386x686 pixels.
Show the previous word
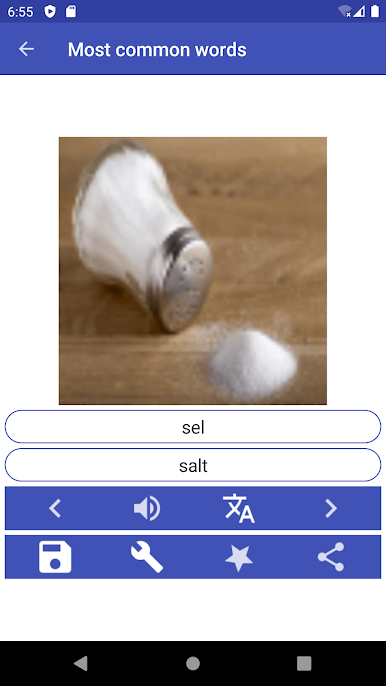click(55, 508)
